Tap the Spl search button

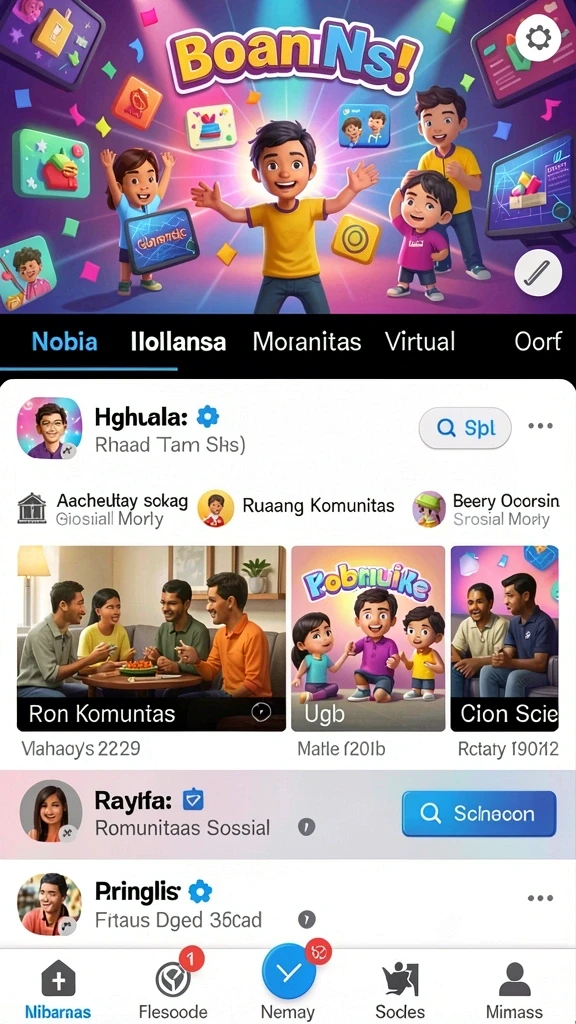pyautogui.click(x=465, y=428)
